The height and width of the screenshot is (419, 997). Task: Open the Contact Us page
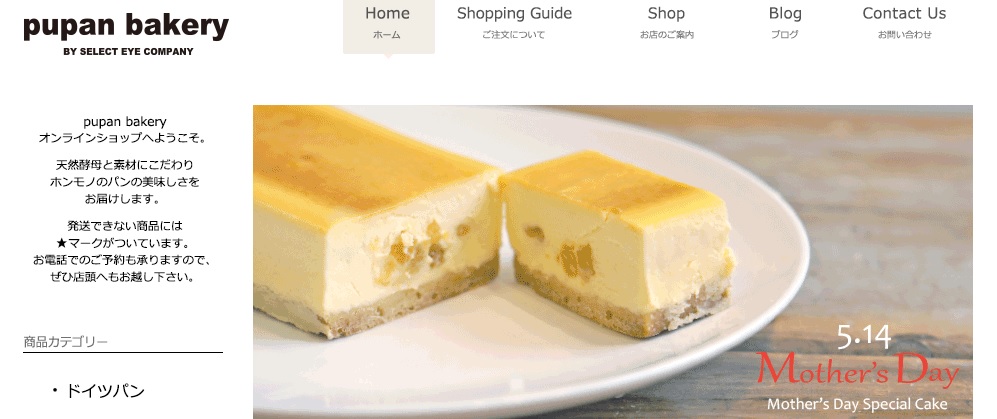904,23
